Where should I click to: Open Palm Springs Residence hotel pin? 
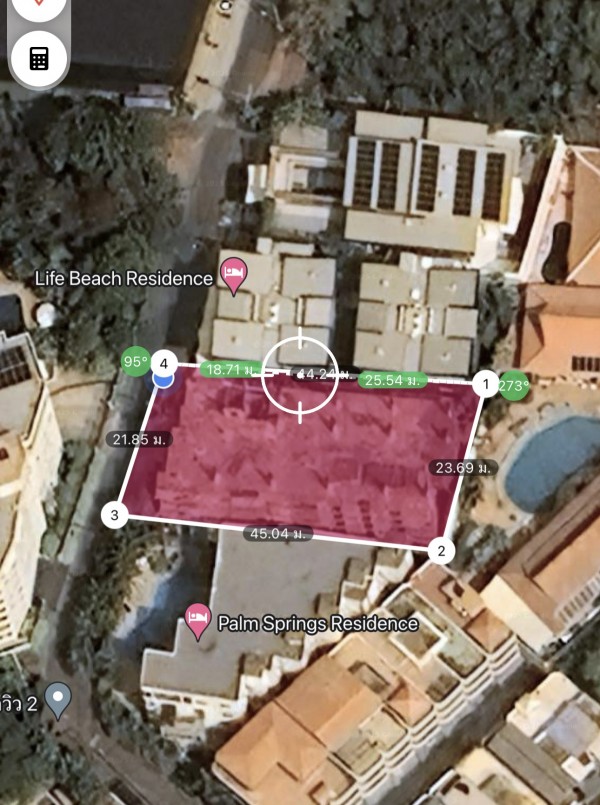click(x=198, y=622)
